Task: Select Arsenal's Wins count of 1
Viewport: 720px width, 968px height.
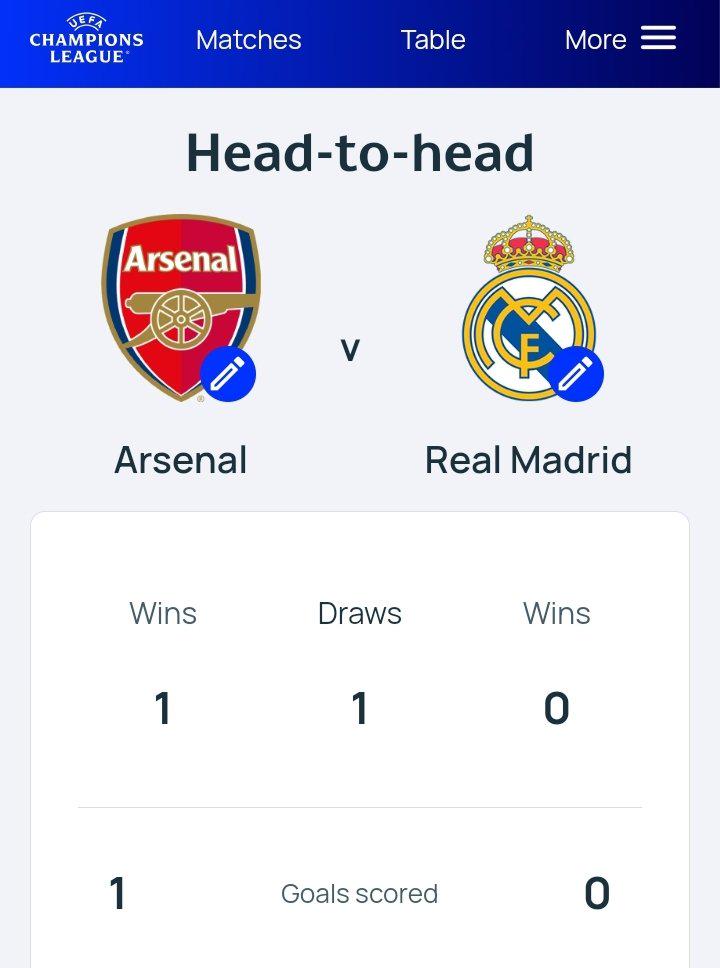Action: tap(162, 709)
